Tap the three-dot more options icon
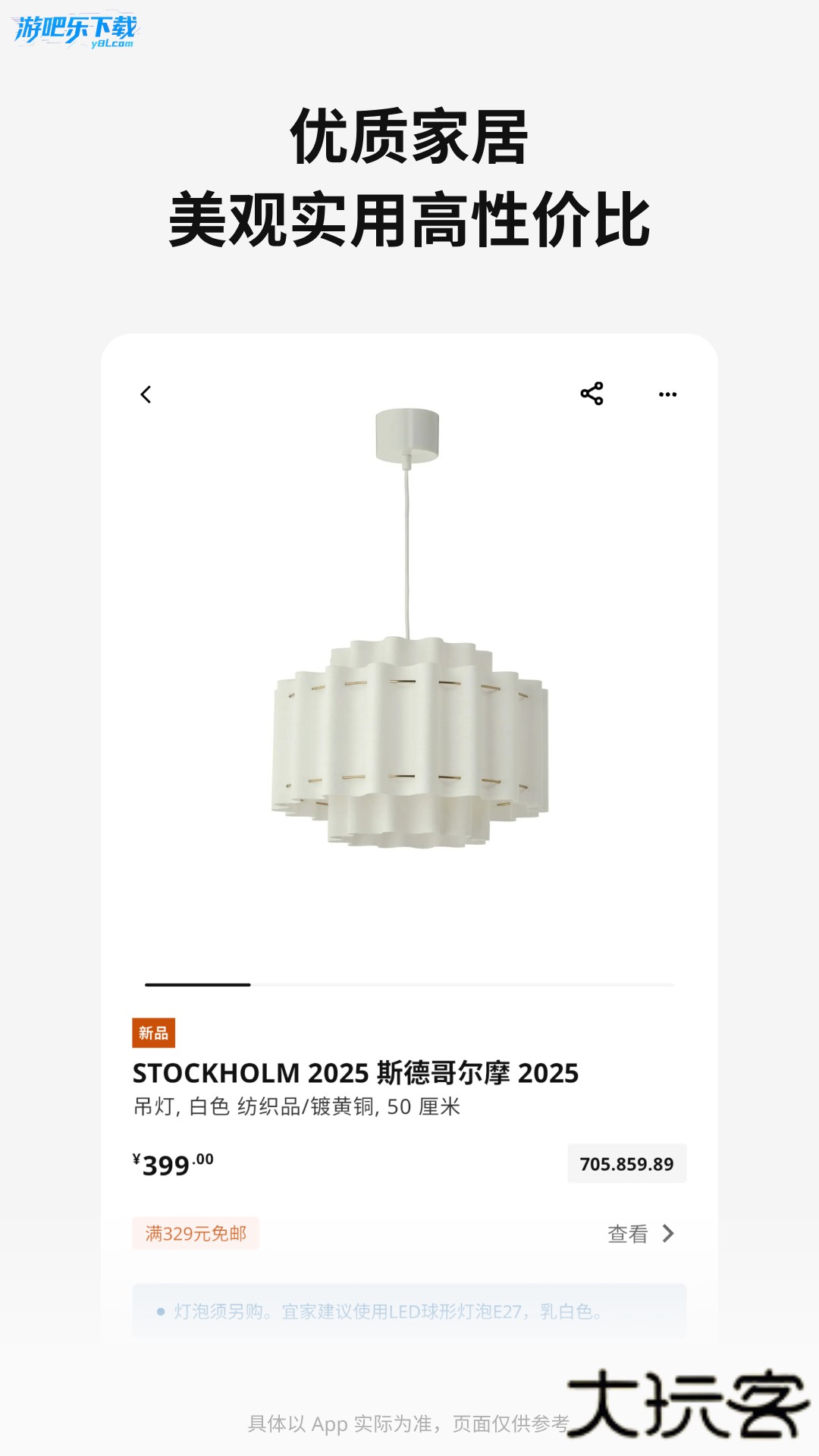 coord(666,394)
